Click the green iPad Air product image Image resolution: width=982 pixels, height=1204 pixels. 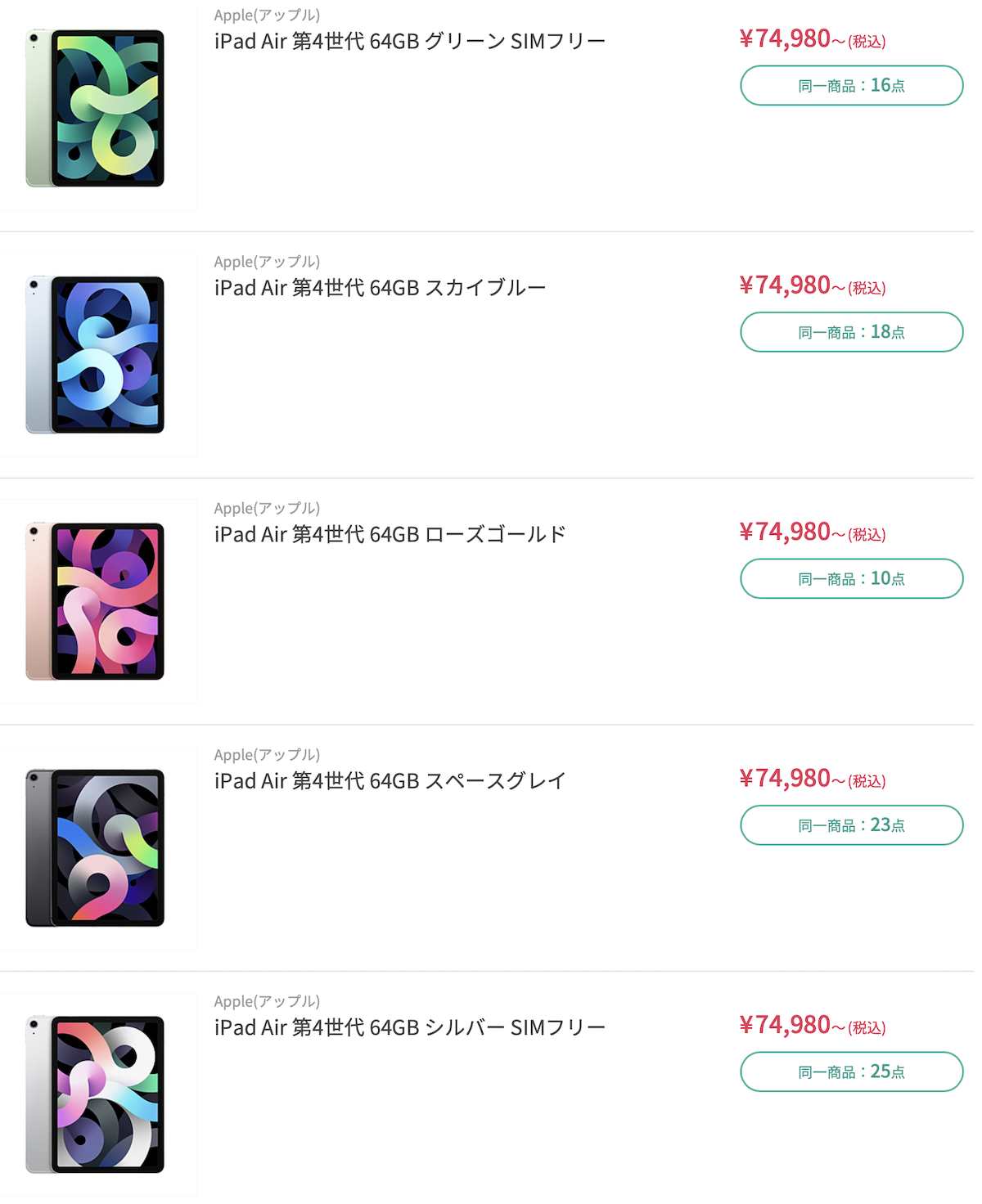98,106
